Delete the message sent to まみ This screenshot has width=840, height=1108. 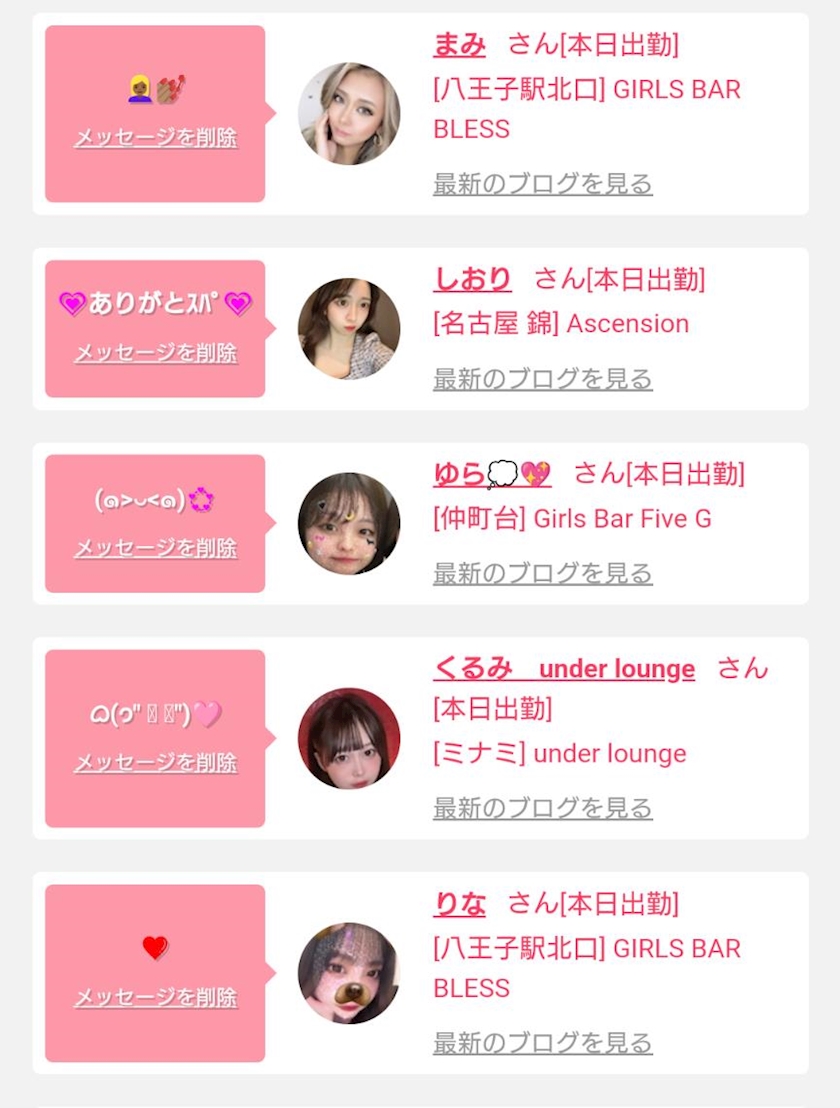click(155, 138)
